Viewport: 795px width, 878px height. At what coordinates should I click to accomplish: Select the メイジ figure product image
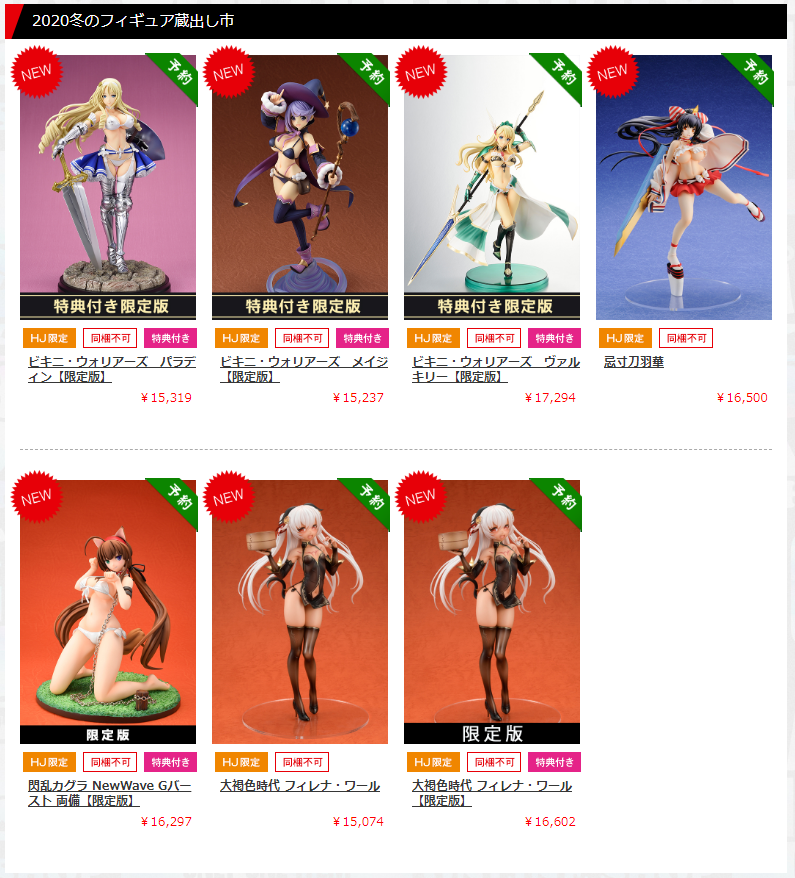coord(300,187)
